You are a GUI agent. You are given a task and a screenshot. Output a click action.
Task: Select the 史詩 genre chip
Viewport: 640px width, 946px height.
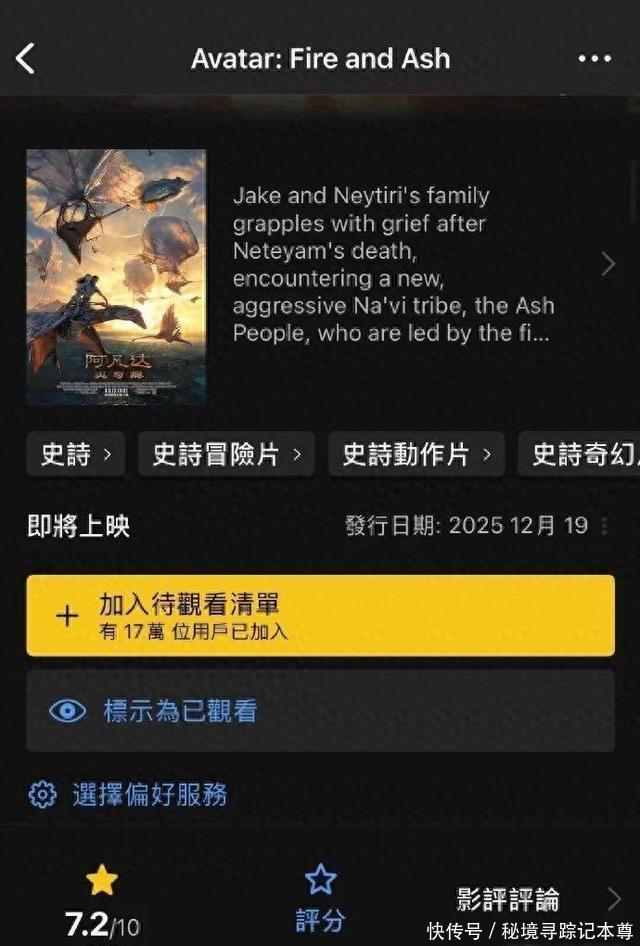[x=76, y=455]
